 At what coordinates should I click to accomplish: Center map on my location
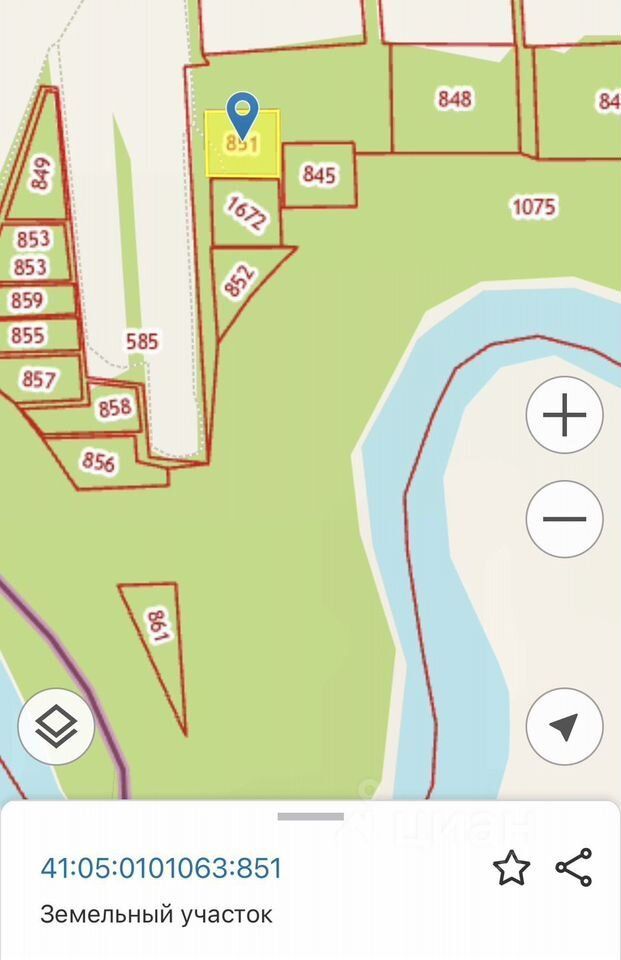pyautogui.click(x=564, y=727)
